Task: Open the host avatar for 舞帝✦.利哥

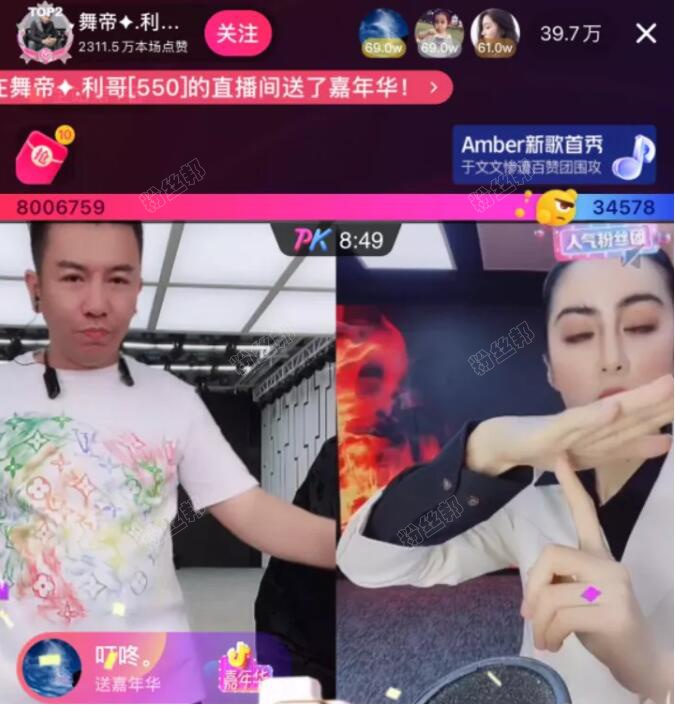Action: click(x=44, y=32)
